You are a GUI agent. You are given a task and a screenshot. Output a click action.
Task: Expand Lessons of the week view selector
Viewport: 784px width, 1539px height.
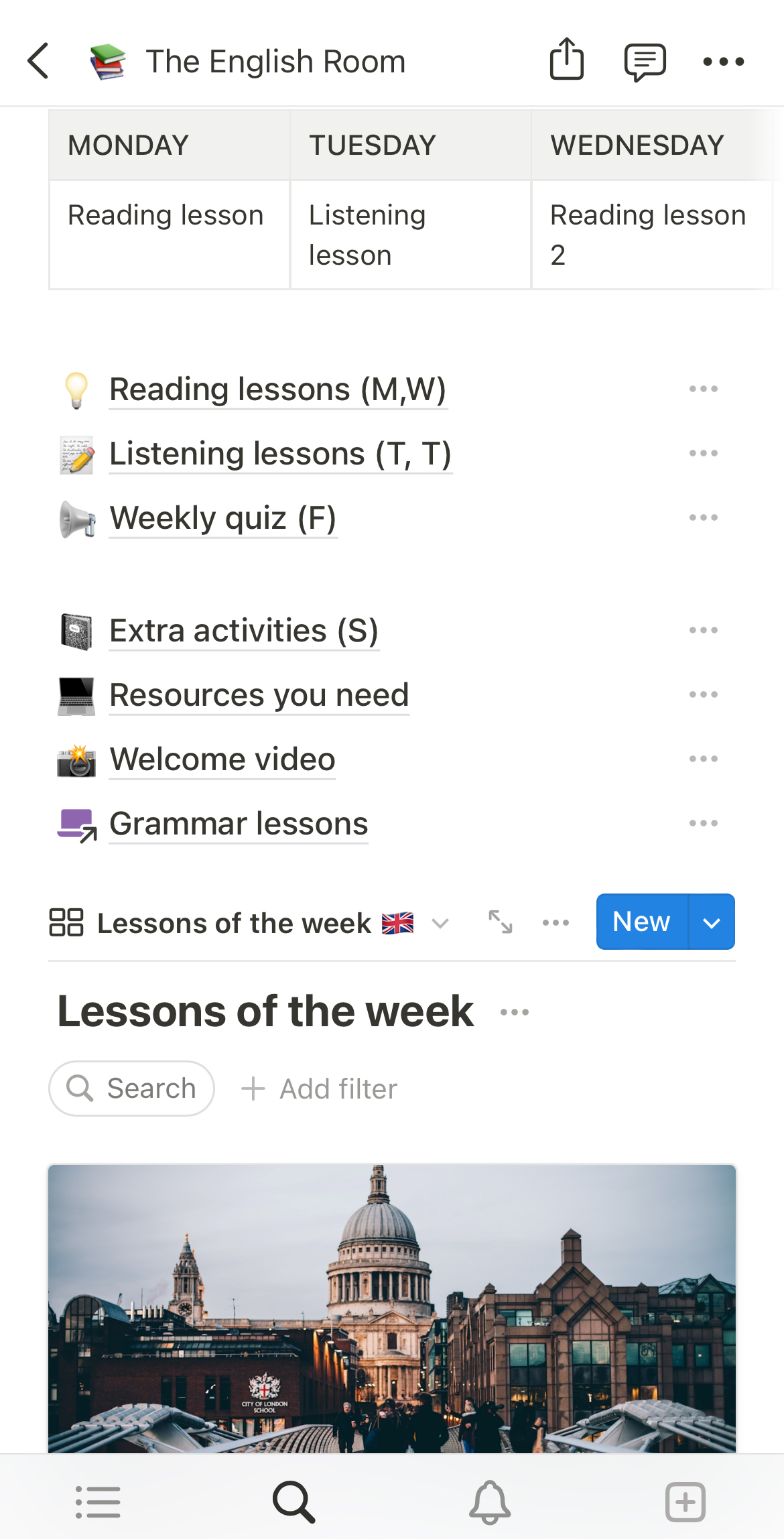click(440, 923)
